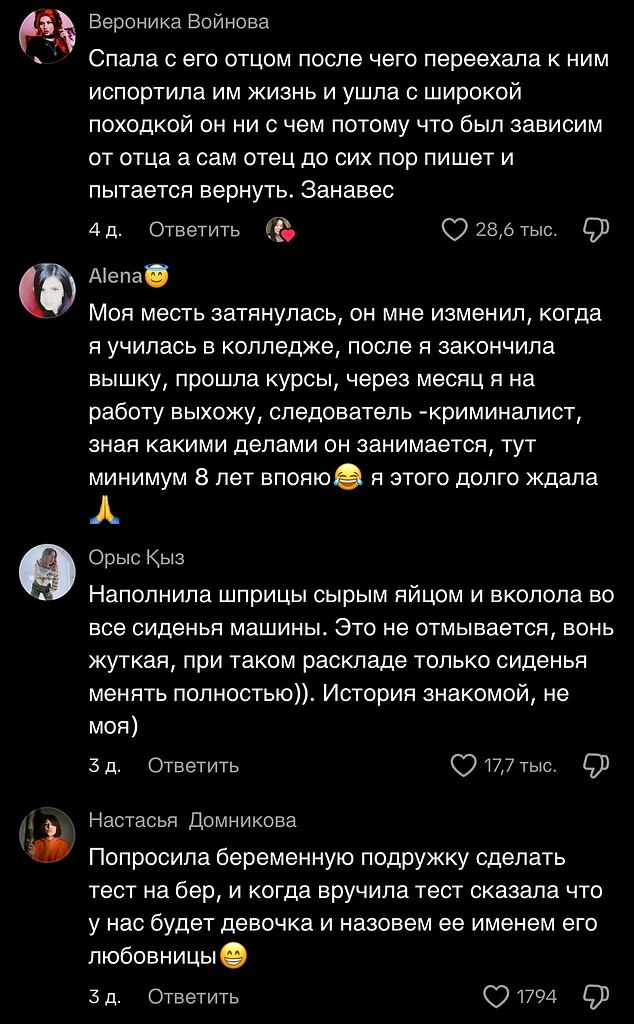The width and height of the screenshot is (634, 1024).
Task: Like Настасья Домникова's comment
Action: click(x=496, y=997)
